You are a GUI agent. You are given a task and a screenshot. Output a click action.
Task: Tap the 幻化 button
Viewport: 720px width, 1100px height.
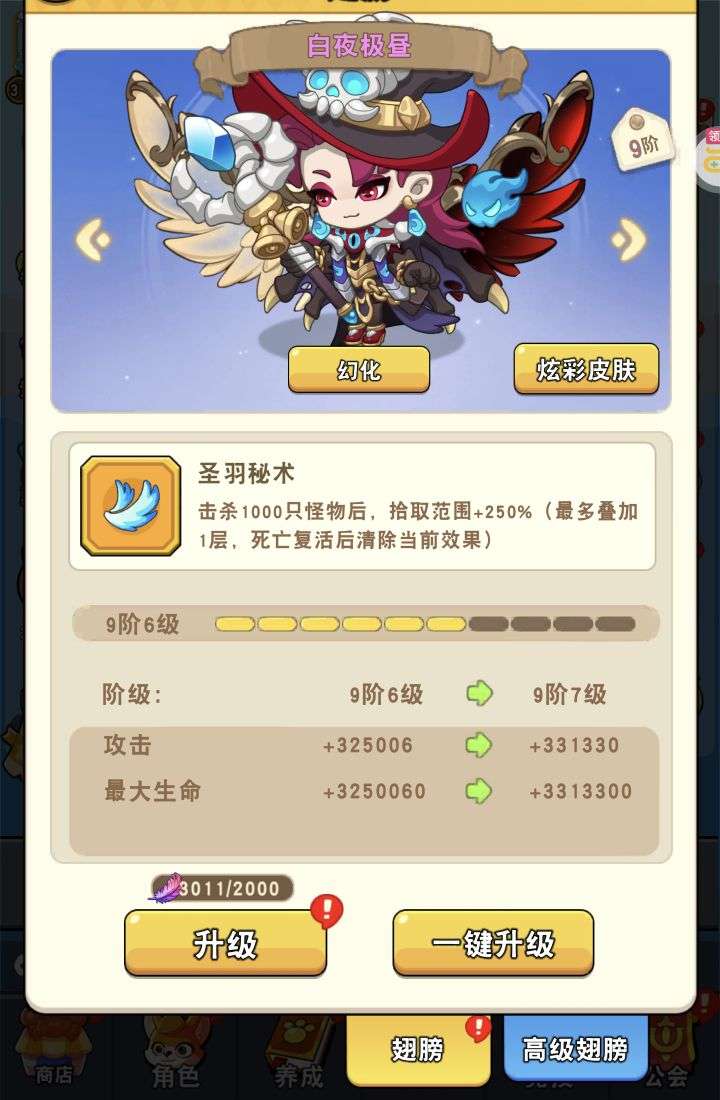[x=359, y=370]
